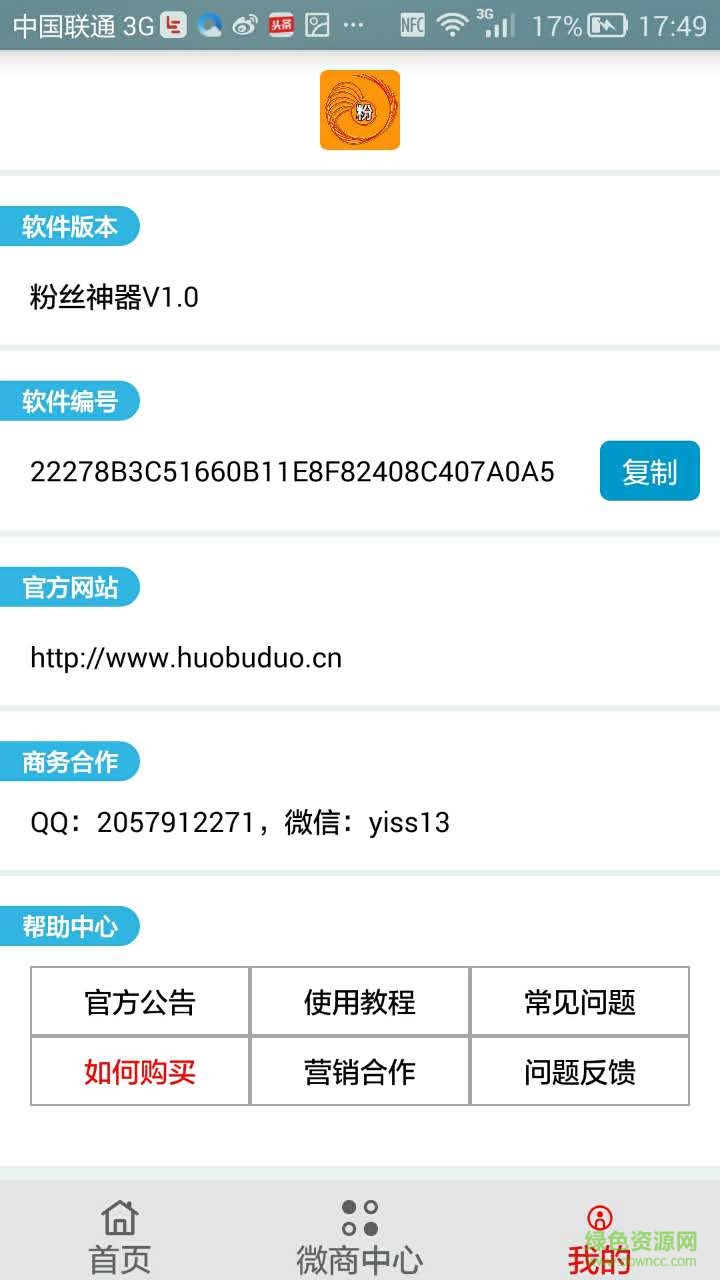Screen dimensions: 720x1280
Task: Open 官方公告 in help center
Action: pos(140,1001)
